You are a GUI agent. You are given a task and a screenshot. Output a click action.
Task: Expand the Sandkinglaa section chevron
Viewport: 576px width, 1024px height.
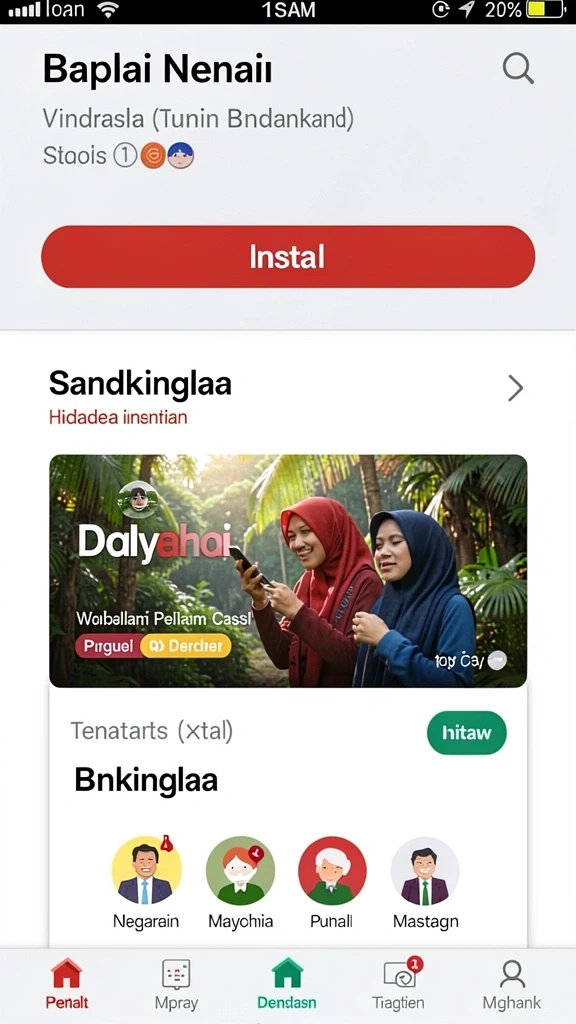click(x=515, y=388)
